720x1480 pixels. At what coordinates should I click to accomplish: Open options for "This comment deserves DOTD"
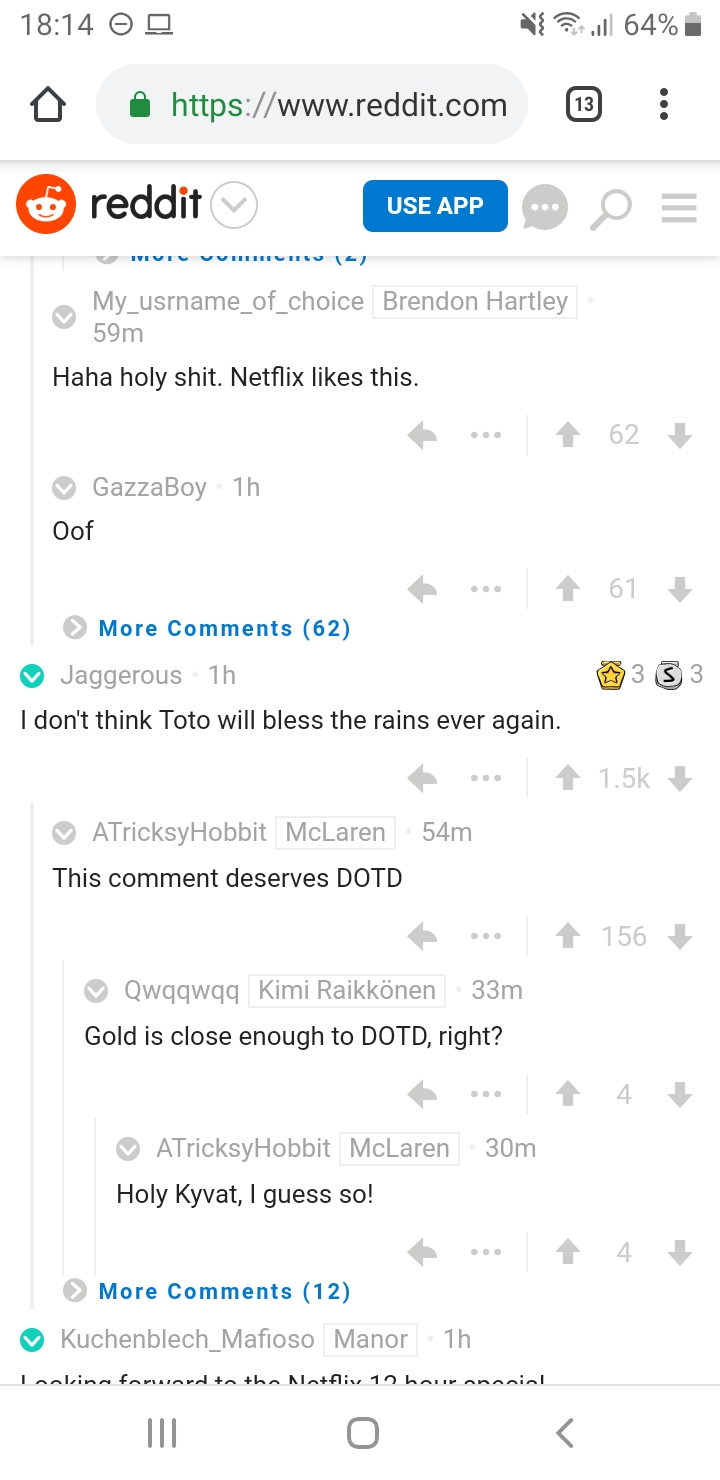pos(486,937)
